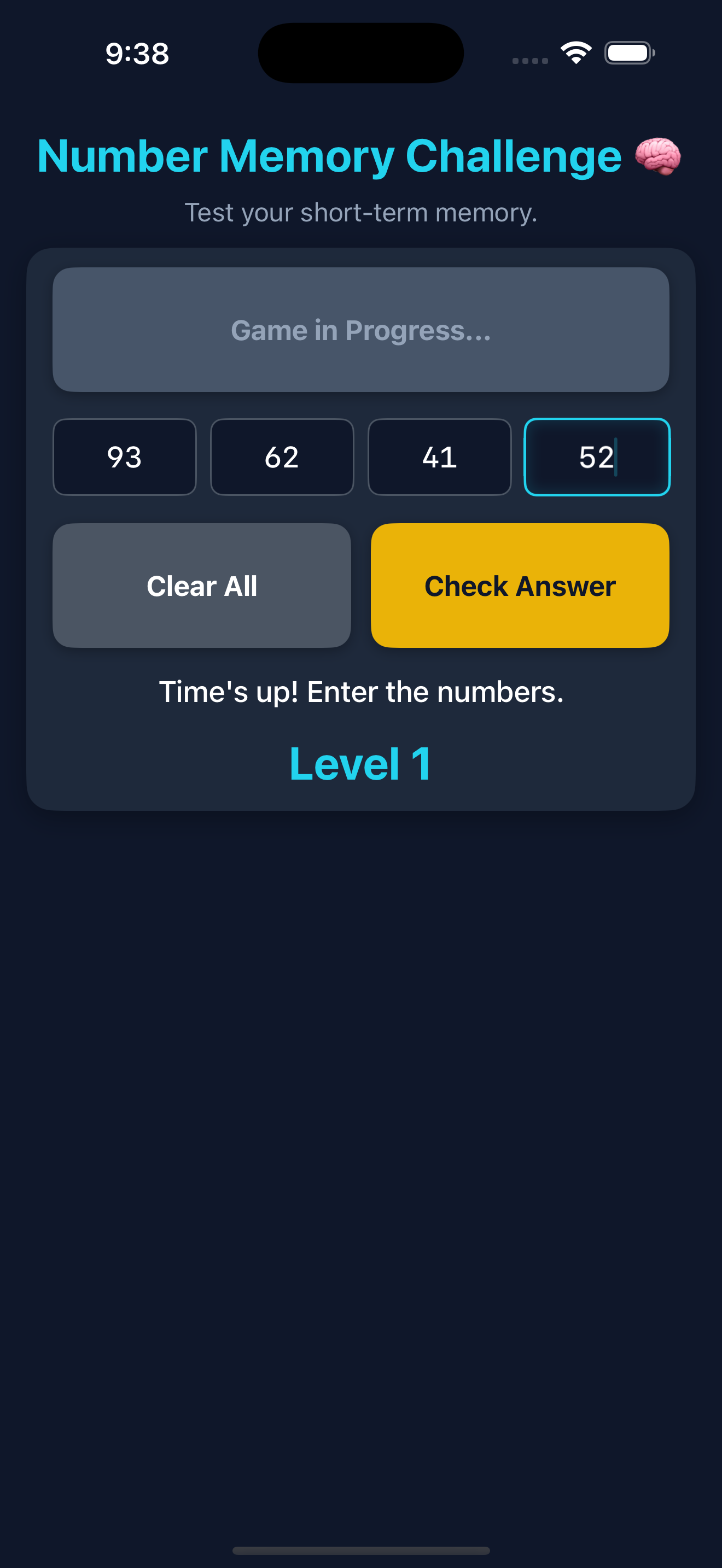Image resolution: width=722 pixels, height=1568 pixels.
Task: Select the input box containing 62
Action: point(282,457)
